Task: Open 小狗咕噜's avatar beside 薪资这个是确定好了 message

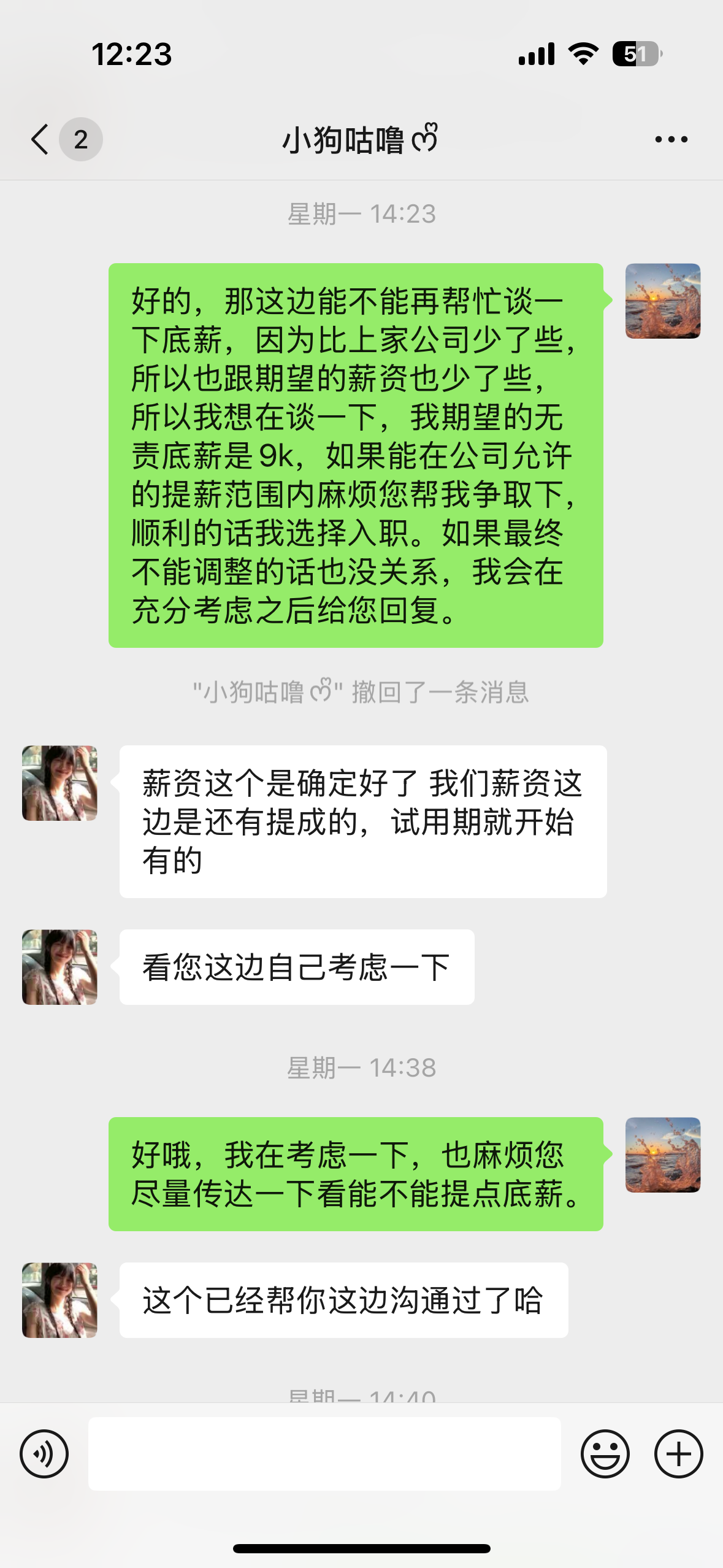Action: tap(59, 783)
